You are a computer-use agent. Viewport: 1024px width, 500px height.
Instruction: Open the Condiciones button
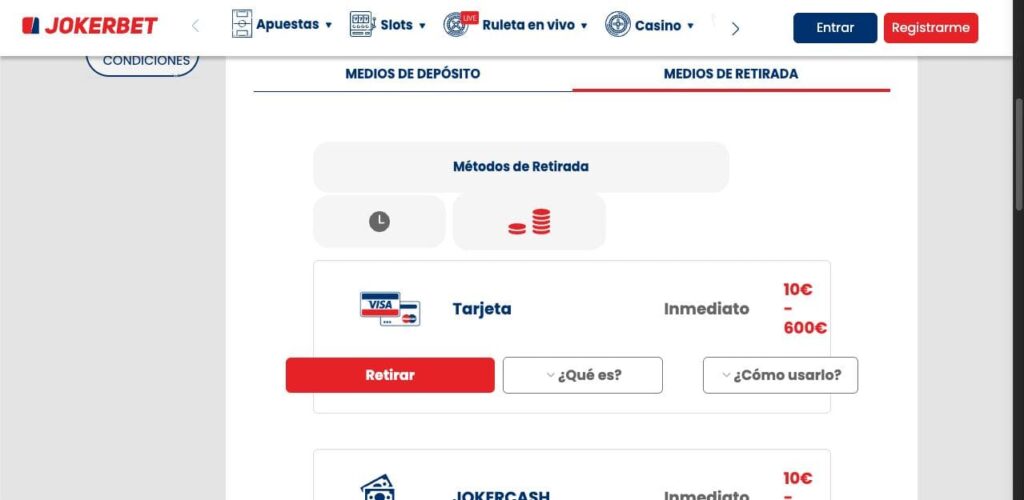pos(145,61)
